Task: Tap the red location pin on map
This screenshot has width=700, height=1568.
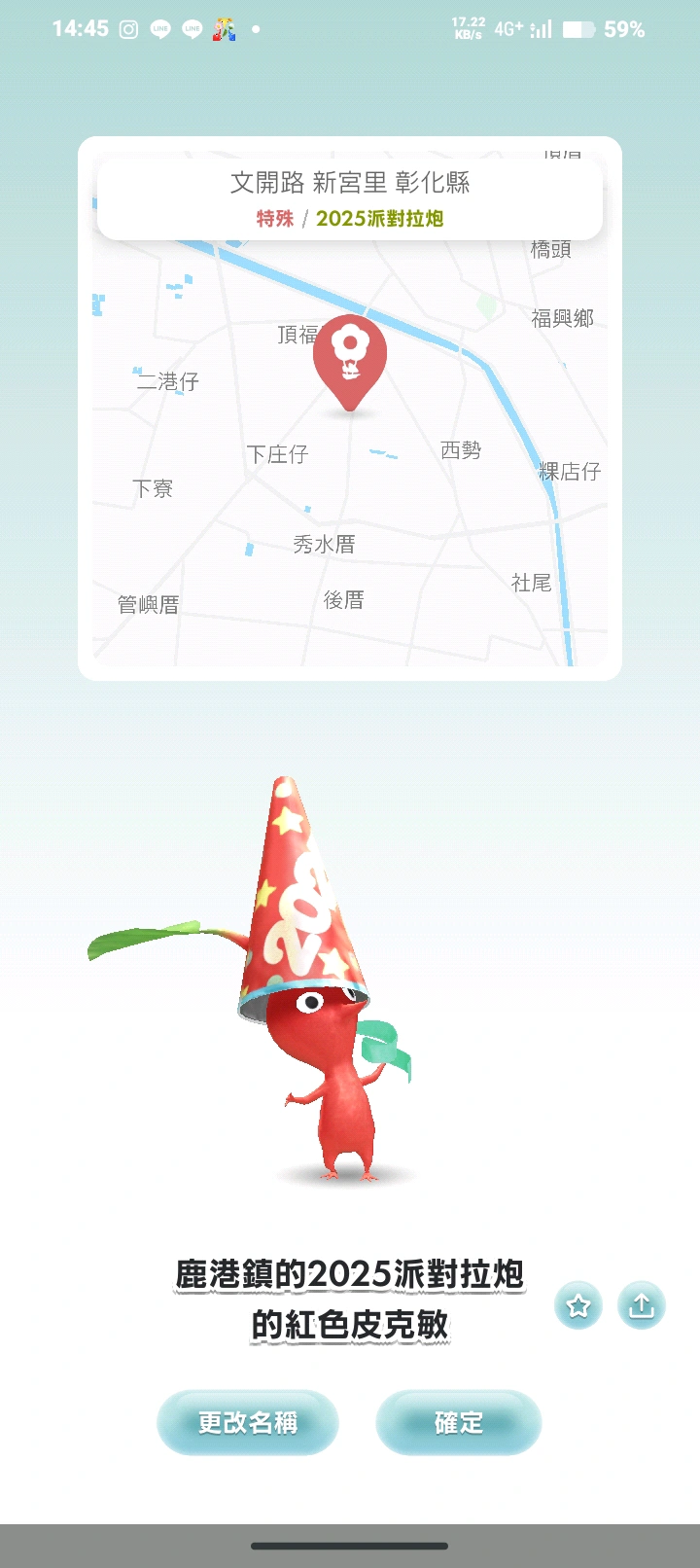Action: click(350, 356)
